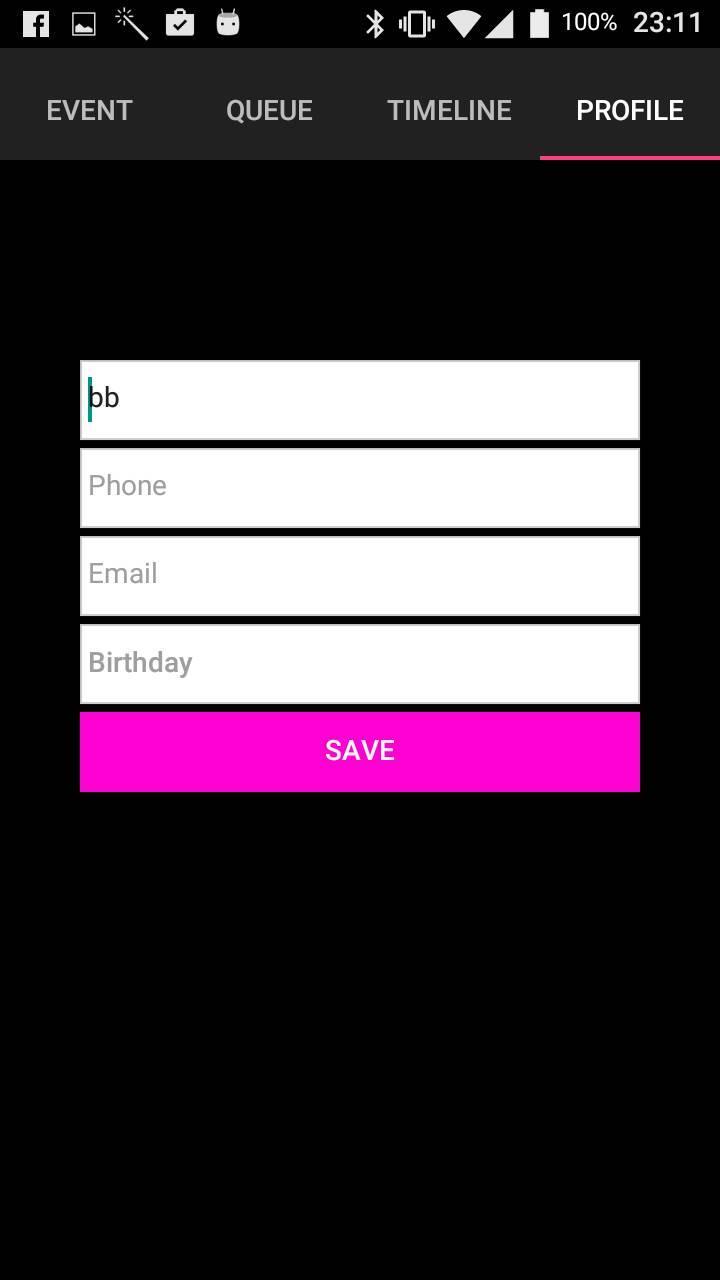Image resolution: width=720 pixels, height=1280 pixels.
Task: Open the Birthday field
Action: (360, 663)
